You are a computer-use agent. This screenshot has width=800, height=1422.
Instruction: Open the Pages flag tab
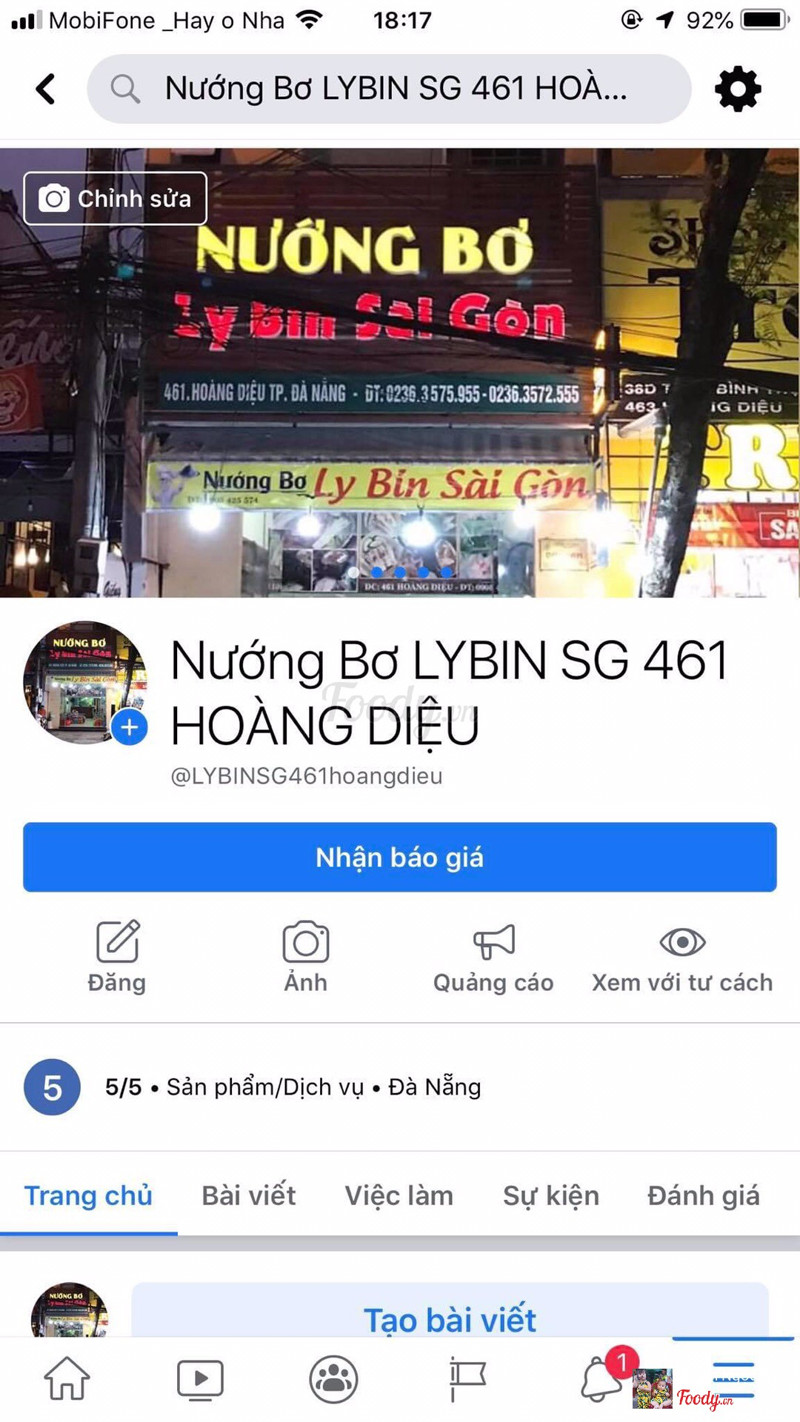(467, 1380)
